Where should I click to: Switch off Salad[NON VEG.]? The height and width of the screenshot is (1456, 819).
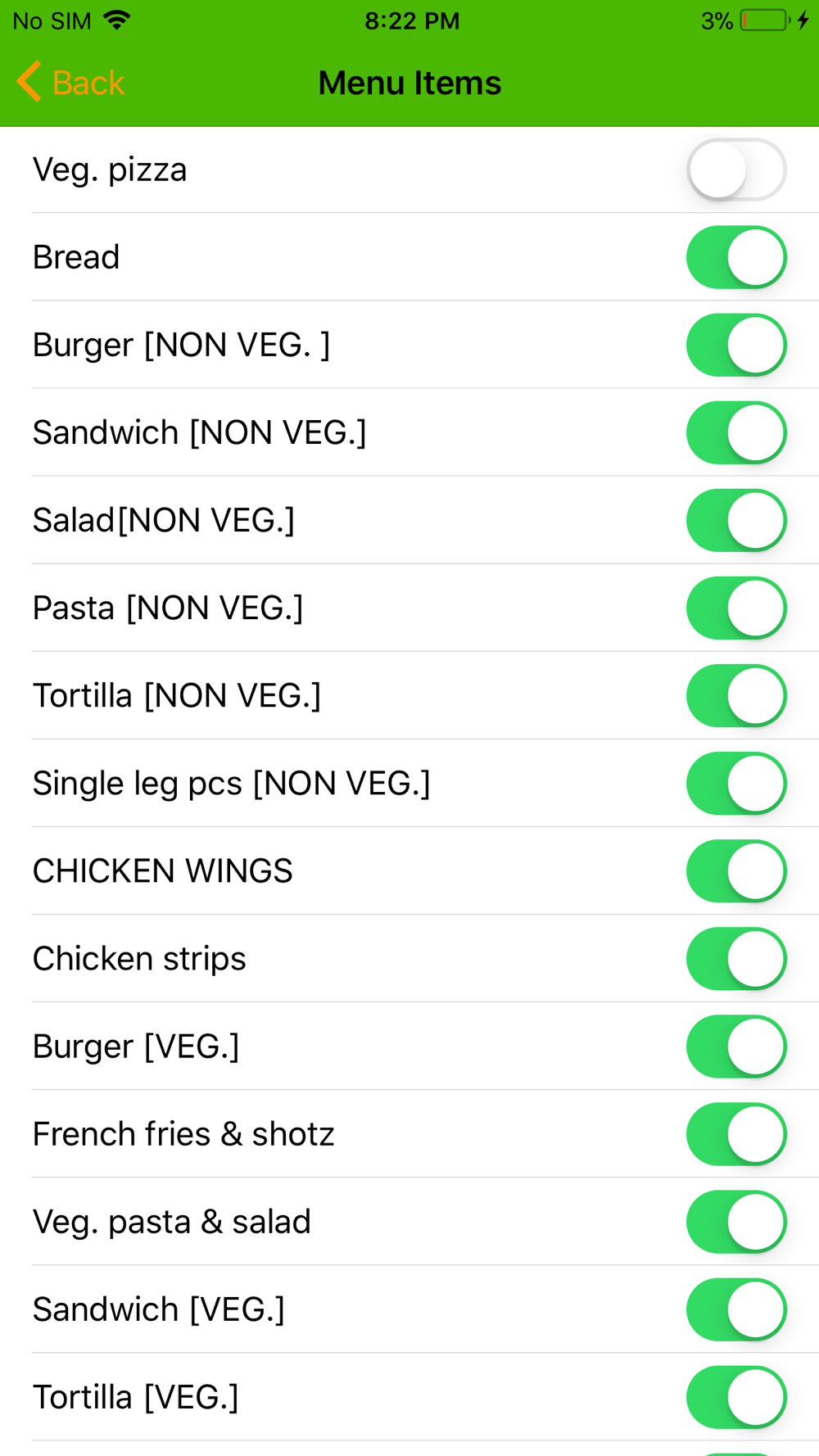coord(736,520)
